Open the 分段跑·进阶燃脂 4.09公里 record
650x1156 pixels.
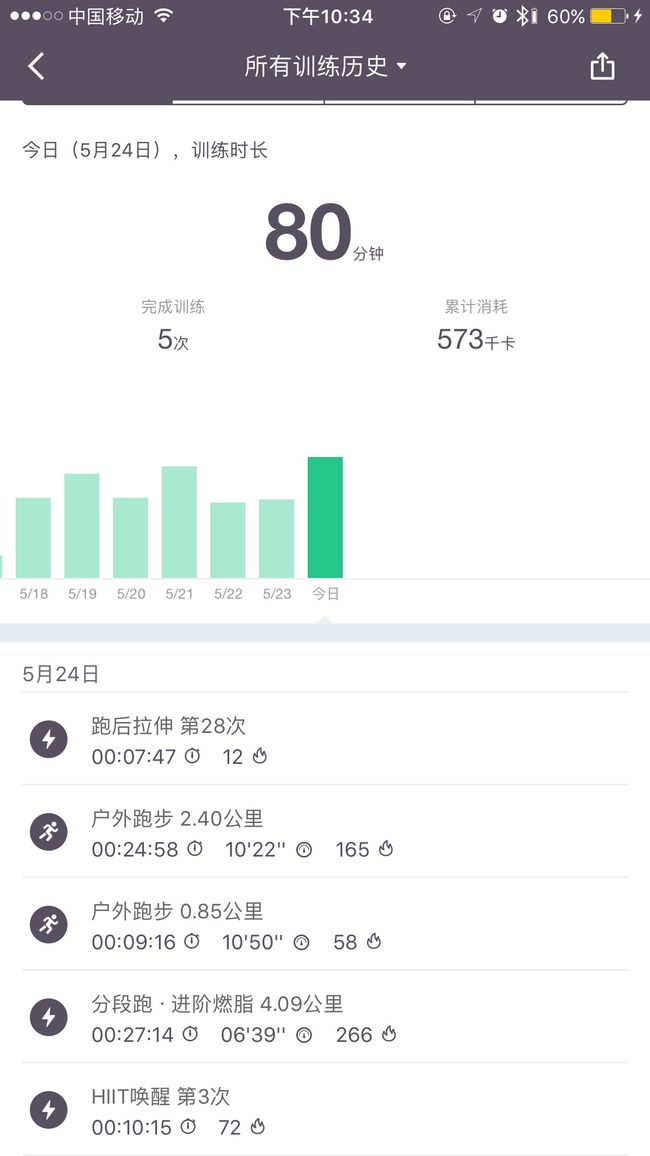click(x=325, y=1018)
